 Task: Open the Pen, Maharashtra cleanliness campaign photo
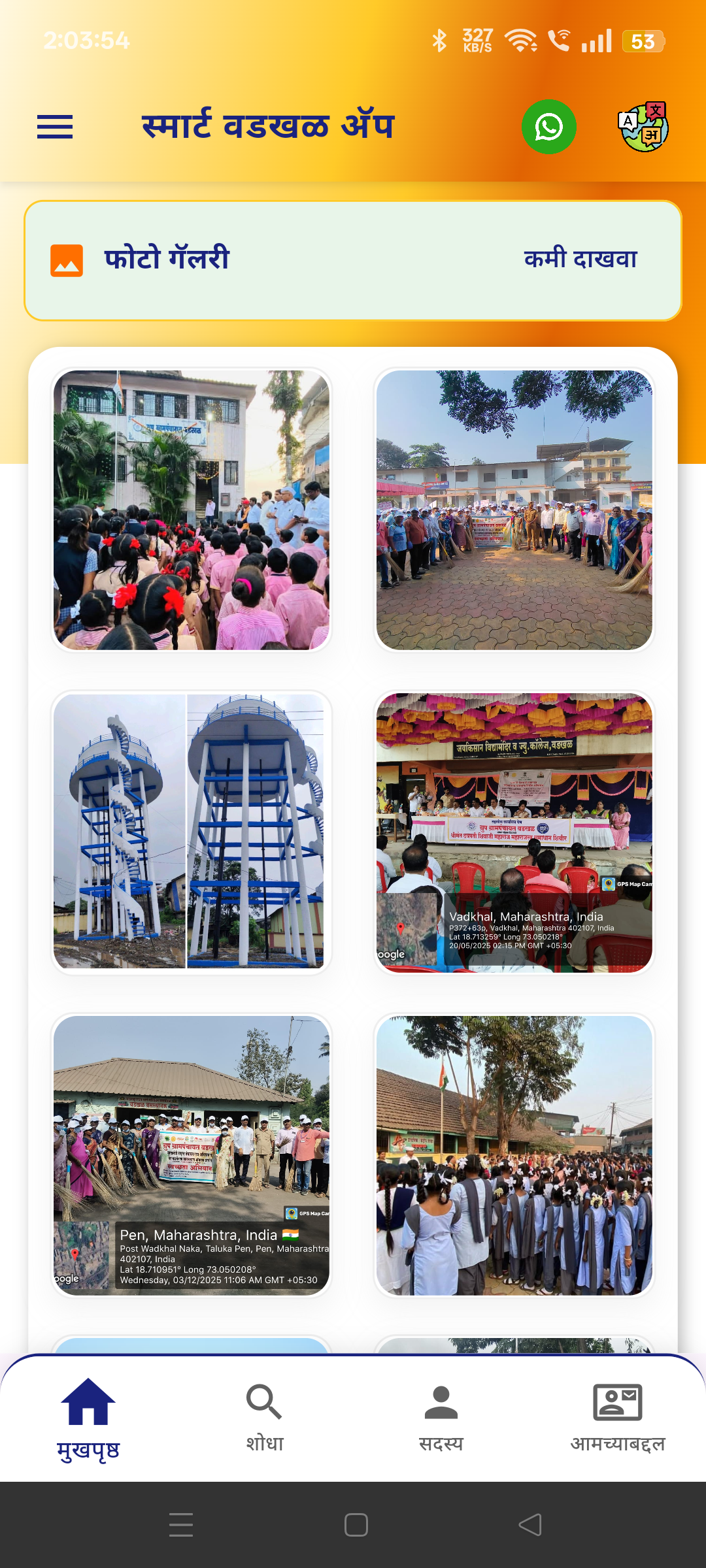[x=192, y=1155]
